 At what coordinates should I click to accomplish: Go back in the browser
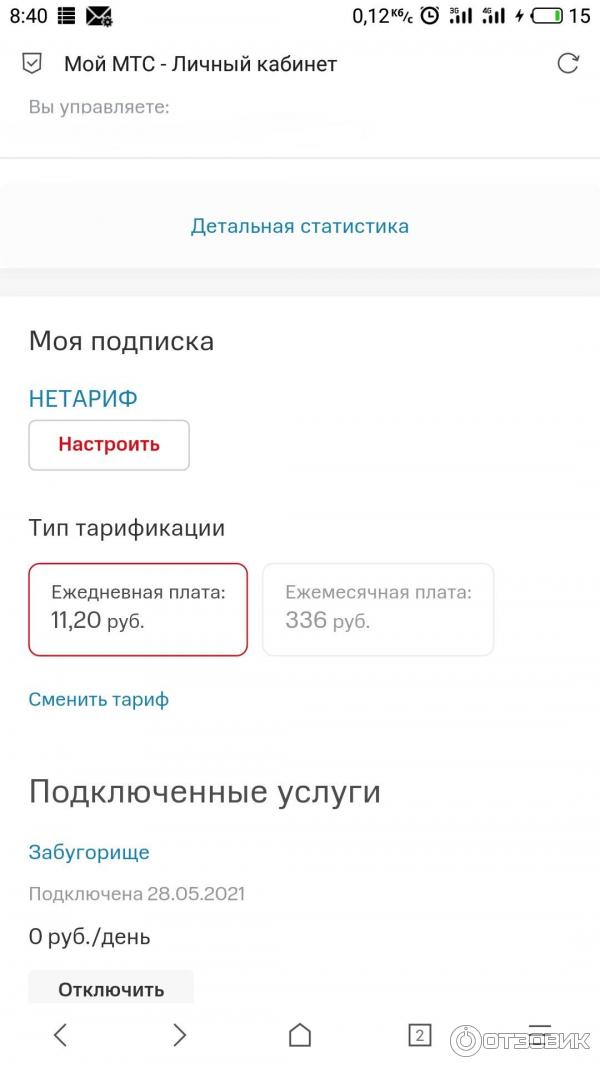click(x=60, y=1035)
